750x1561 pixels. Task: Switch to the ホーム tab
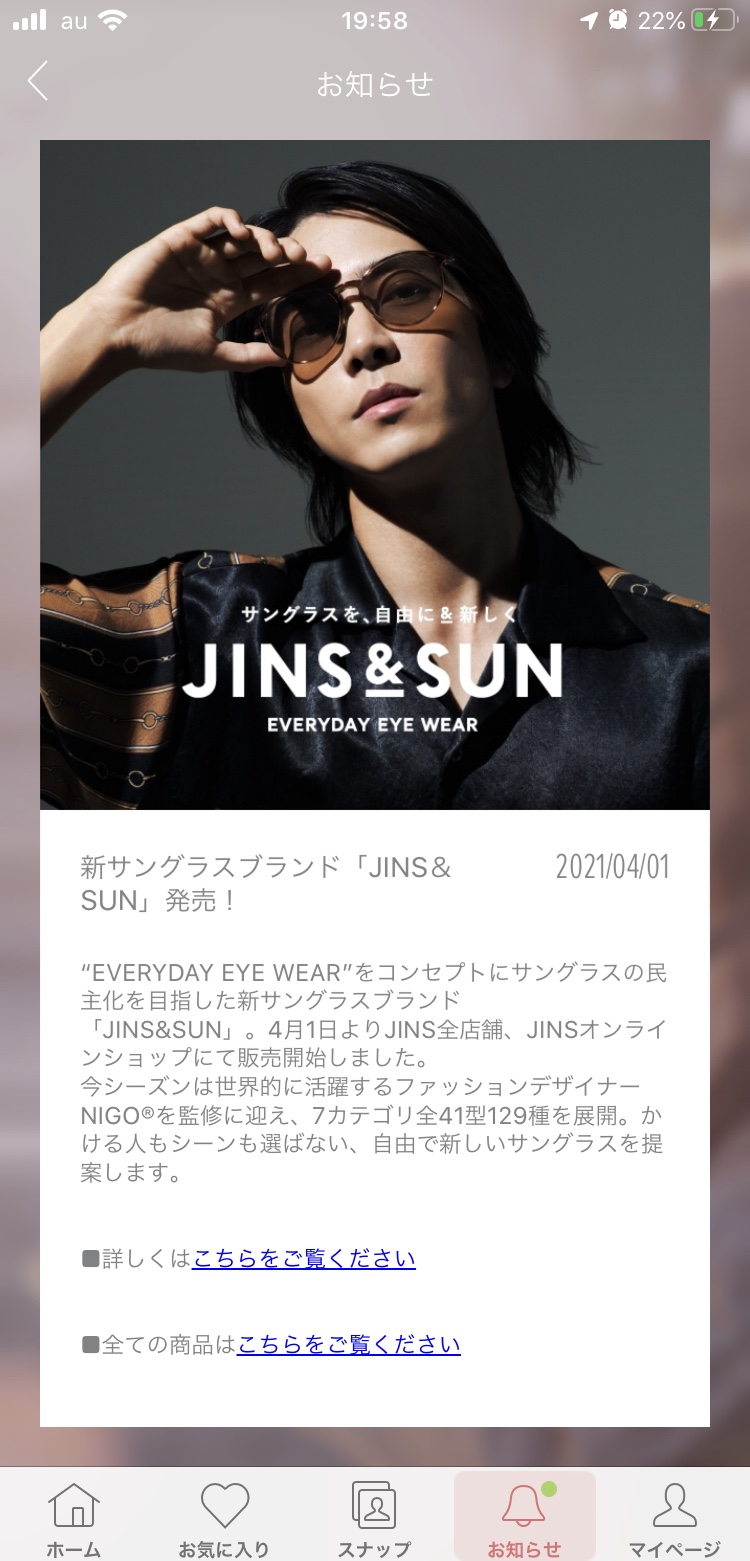(75, 1516)
